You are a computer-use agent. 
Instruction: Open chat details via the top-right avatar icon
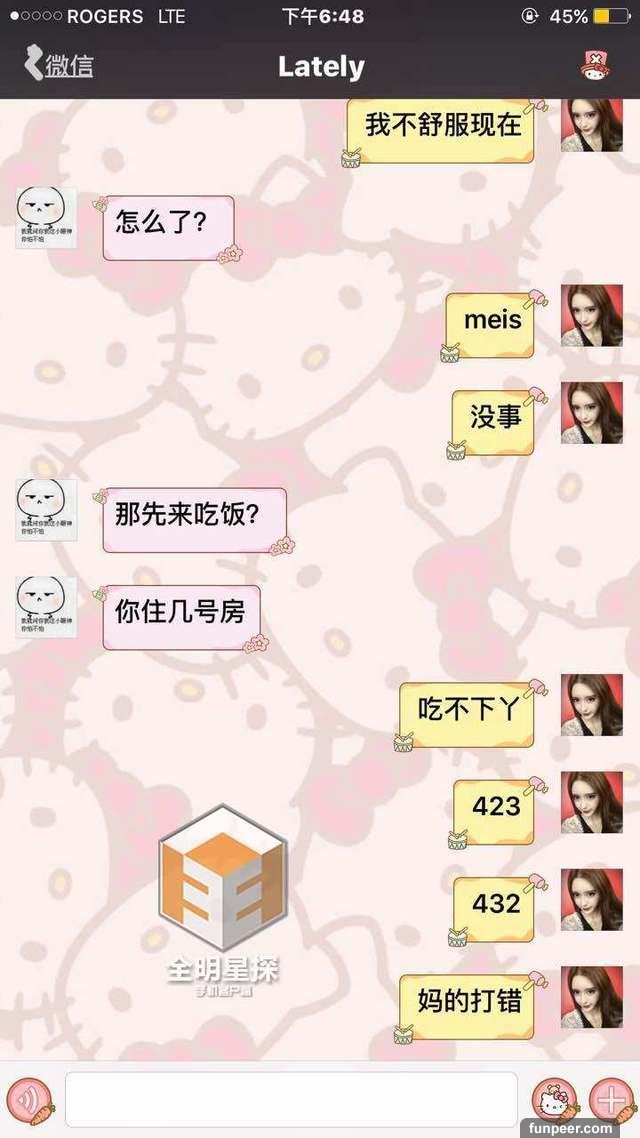coord(595,66)
